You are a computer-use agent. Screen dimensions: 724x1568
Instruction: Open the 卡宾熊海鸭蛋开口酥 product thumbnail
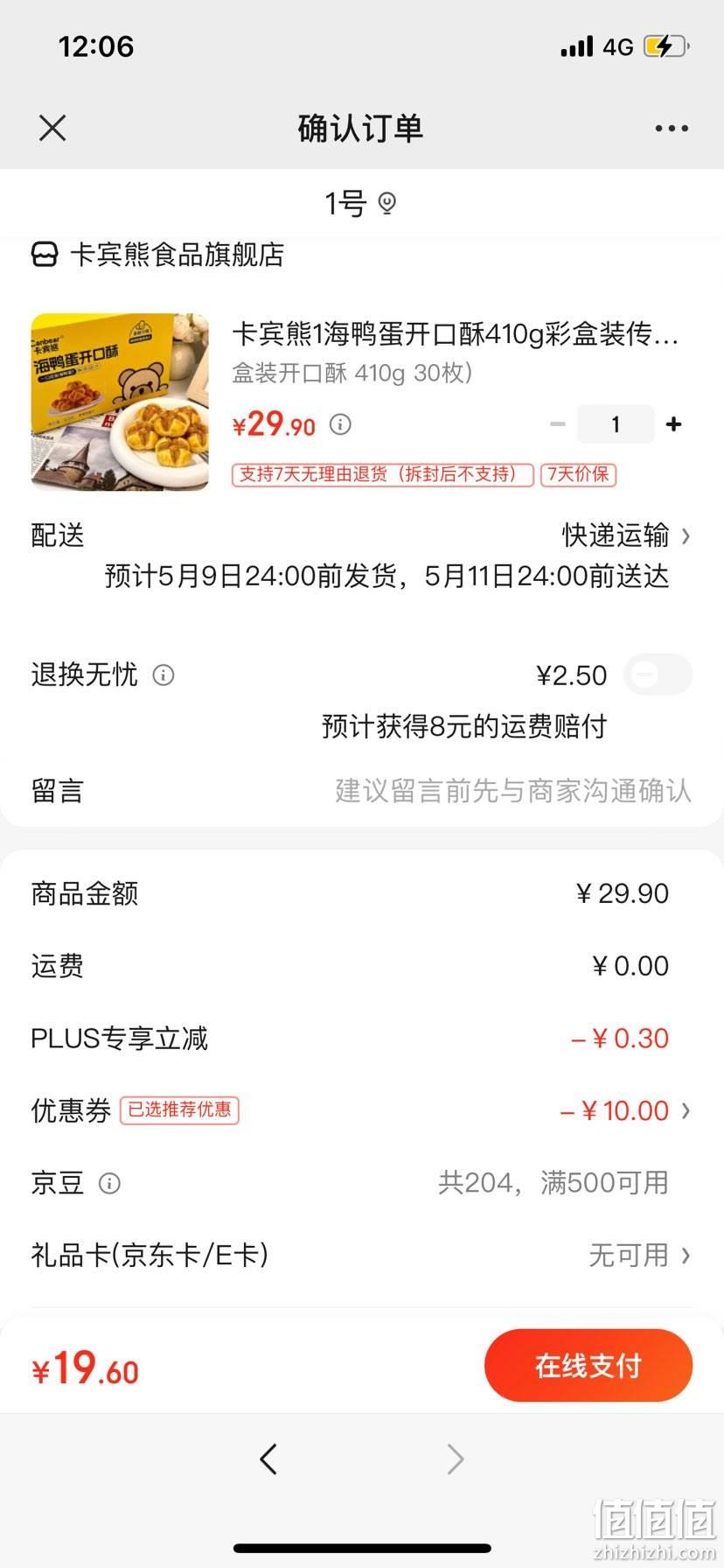click(x=120, y=402)
